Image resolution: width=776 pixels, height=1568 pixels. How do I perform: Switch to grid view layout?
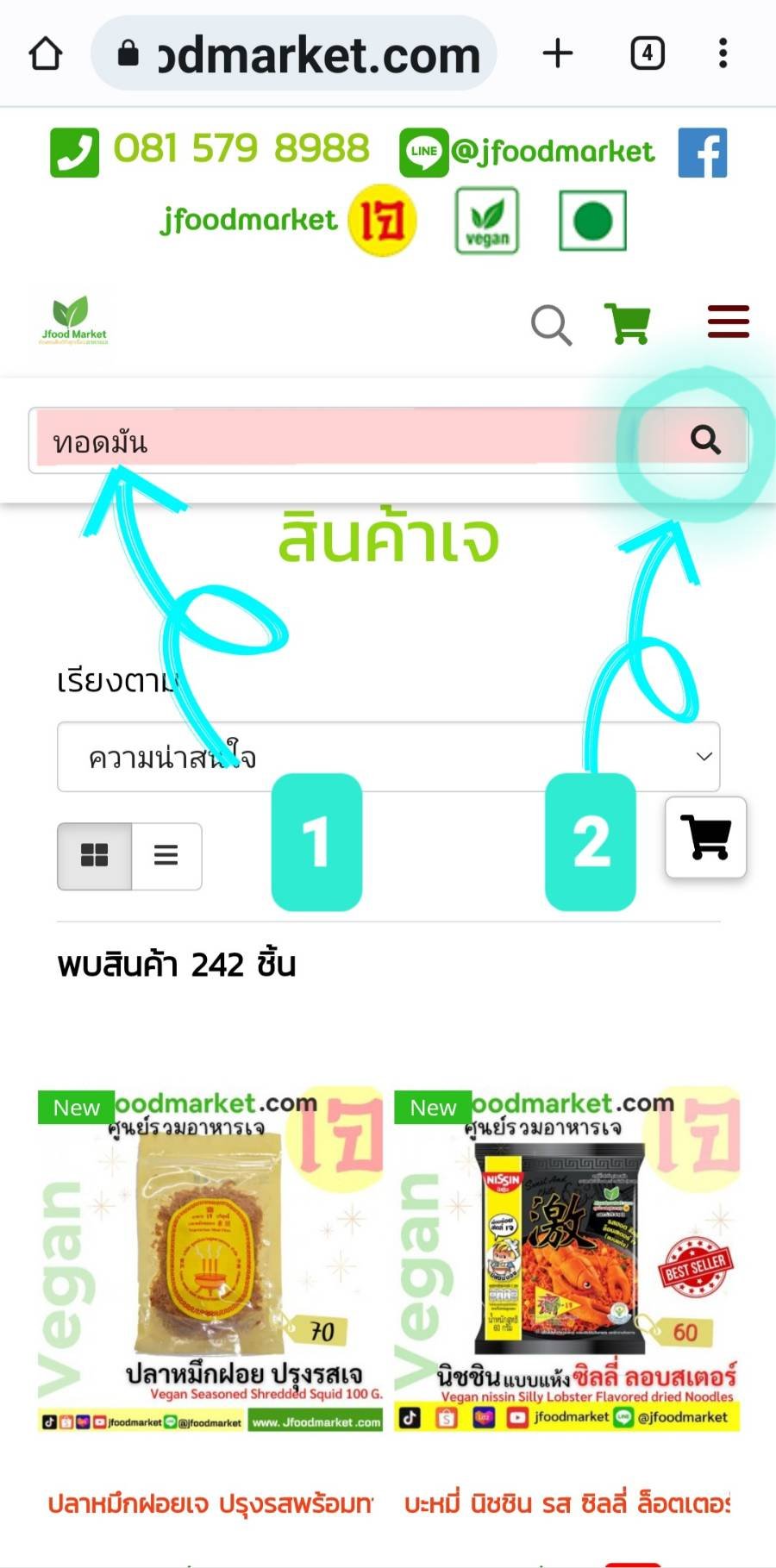coord(95,855)
